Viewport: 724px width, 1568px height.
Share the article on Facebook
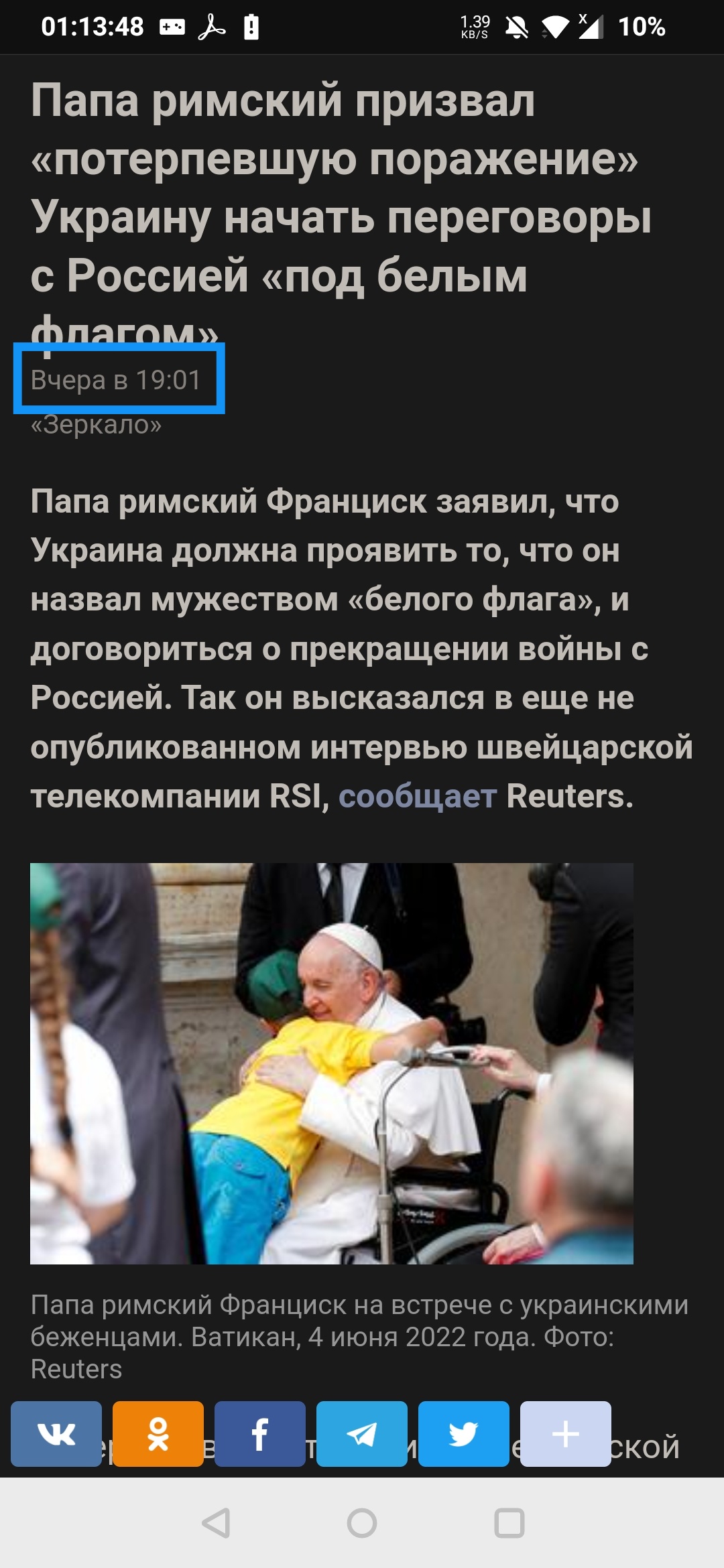coord(260,1433)
